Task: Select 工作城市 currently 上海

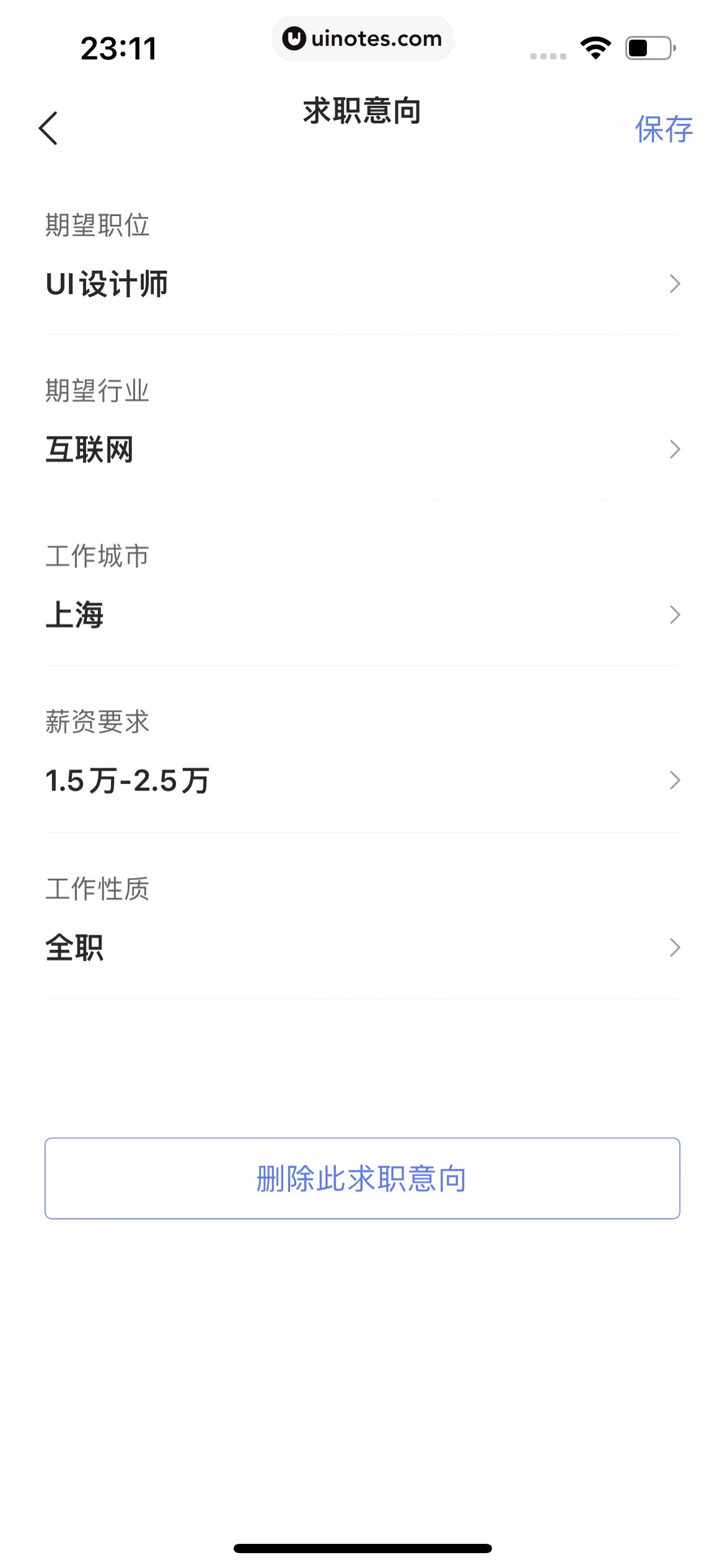Action: point(362,614)
